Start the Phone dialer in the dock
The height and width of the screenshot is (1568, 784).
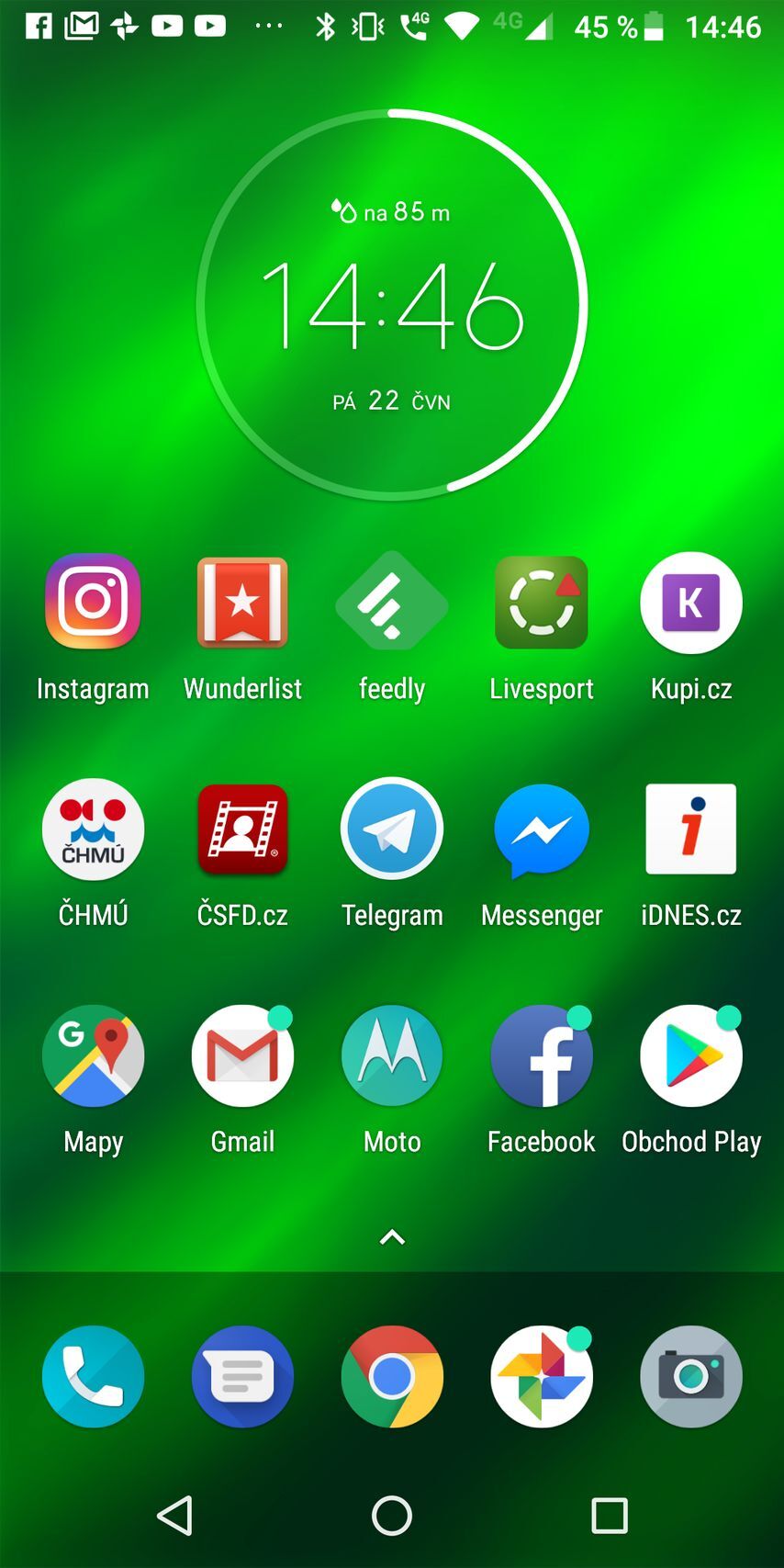click(x=93, y=1378)
